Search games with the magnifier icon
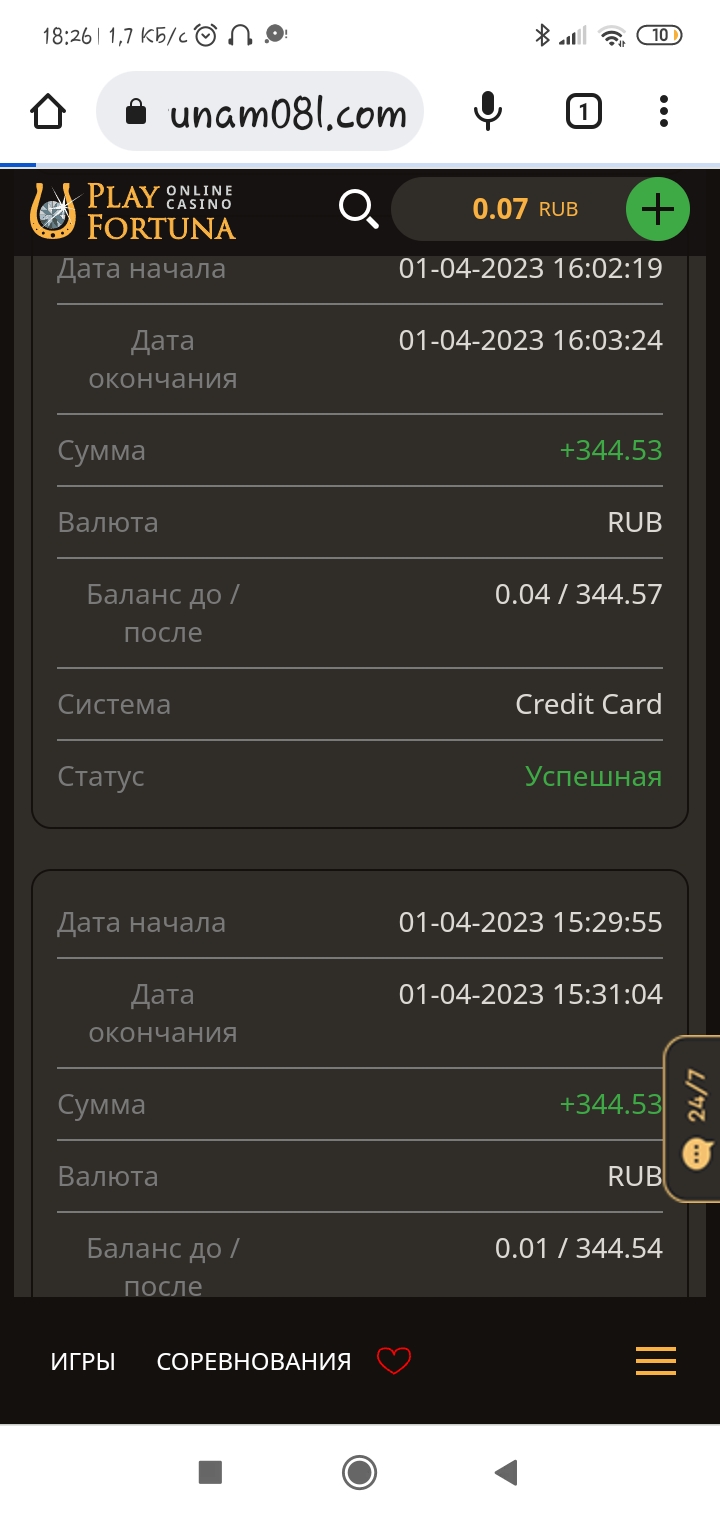 (x=358, y=209)
